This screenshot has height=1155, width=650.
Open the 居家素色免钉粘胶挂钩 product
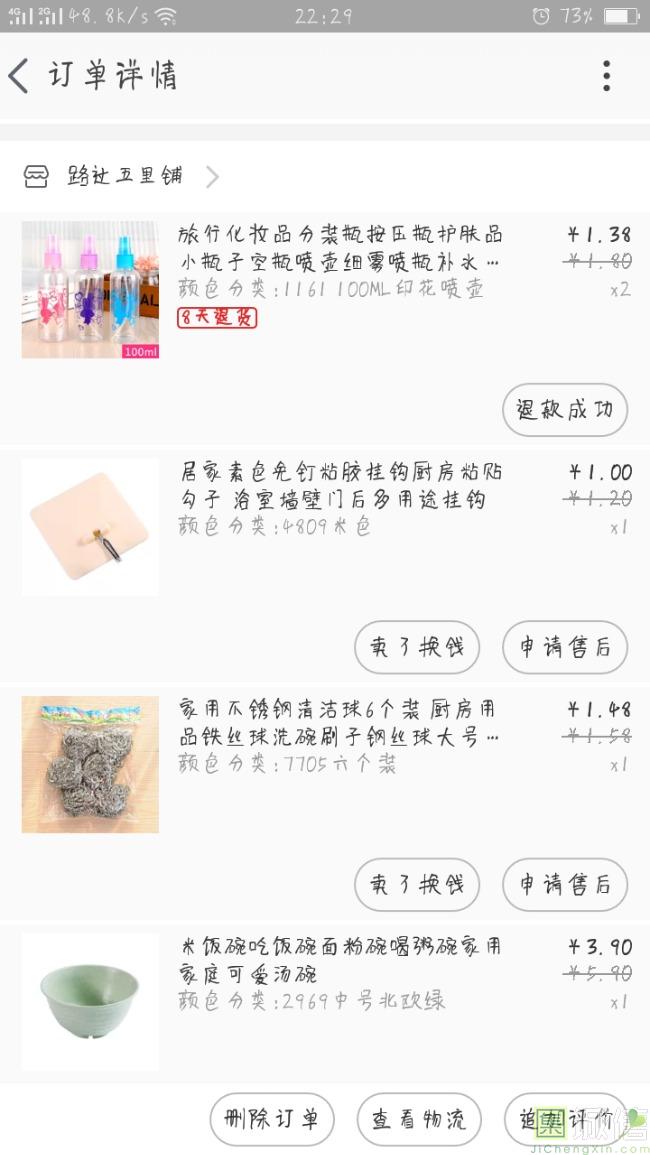tap(325, 527)
